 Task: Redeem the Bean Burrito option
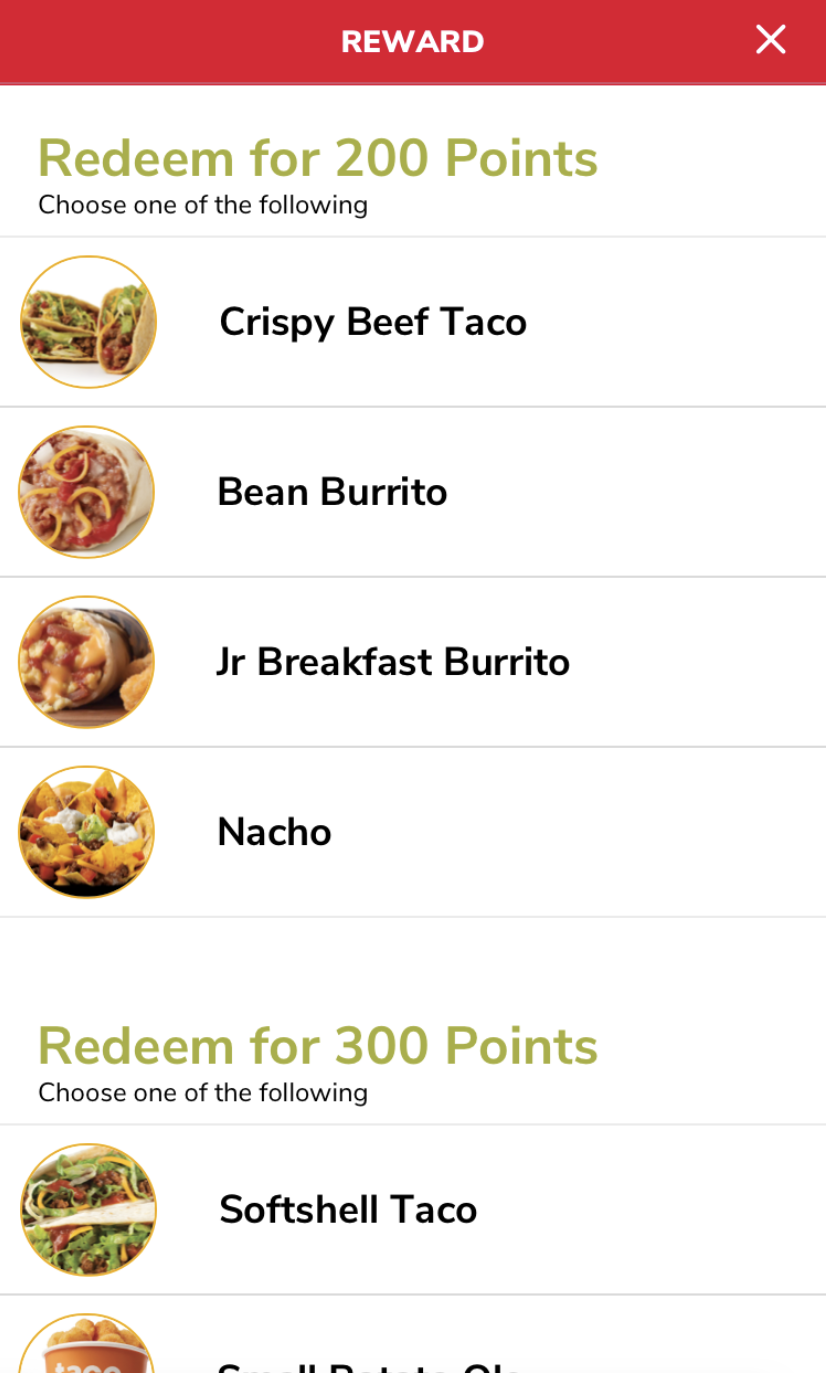[333, 491]
